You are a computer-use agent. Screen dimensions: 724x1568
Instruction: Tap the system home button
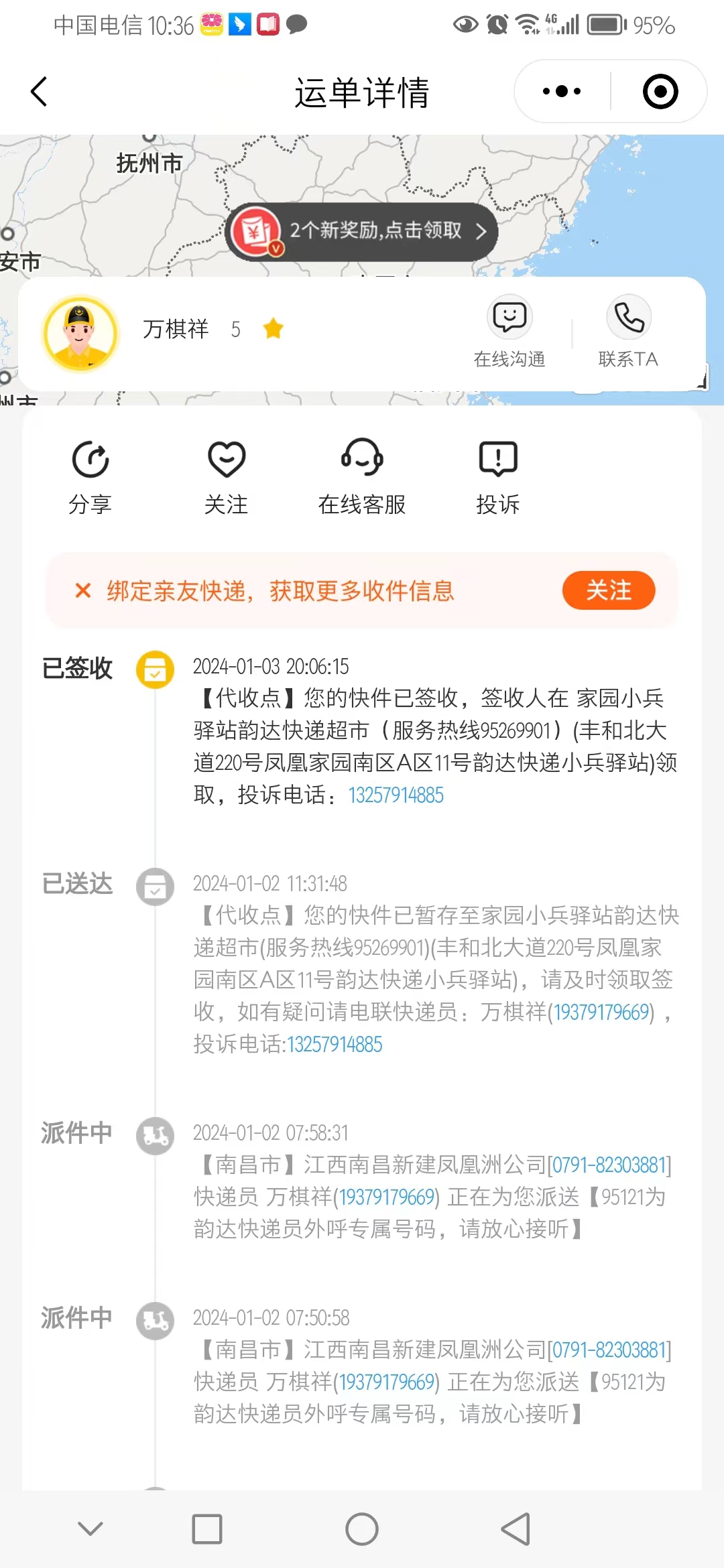(x=362, y=1529)
